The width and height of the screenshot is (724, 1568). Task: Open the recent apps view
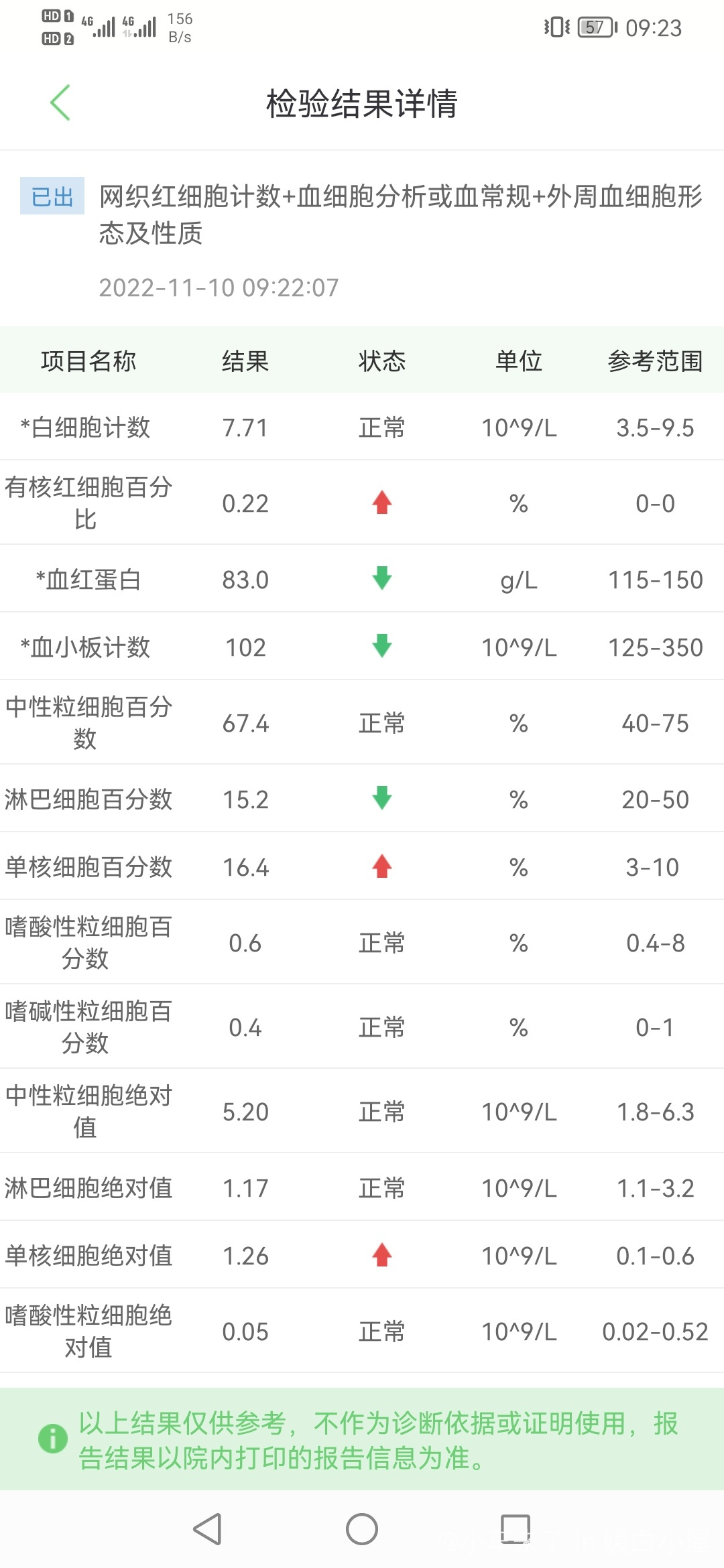(516, 1529)
